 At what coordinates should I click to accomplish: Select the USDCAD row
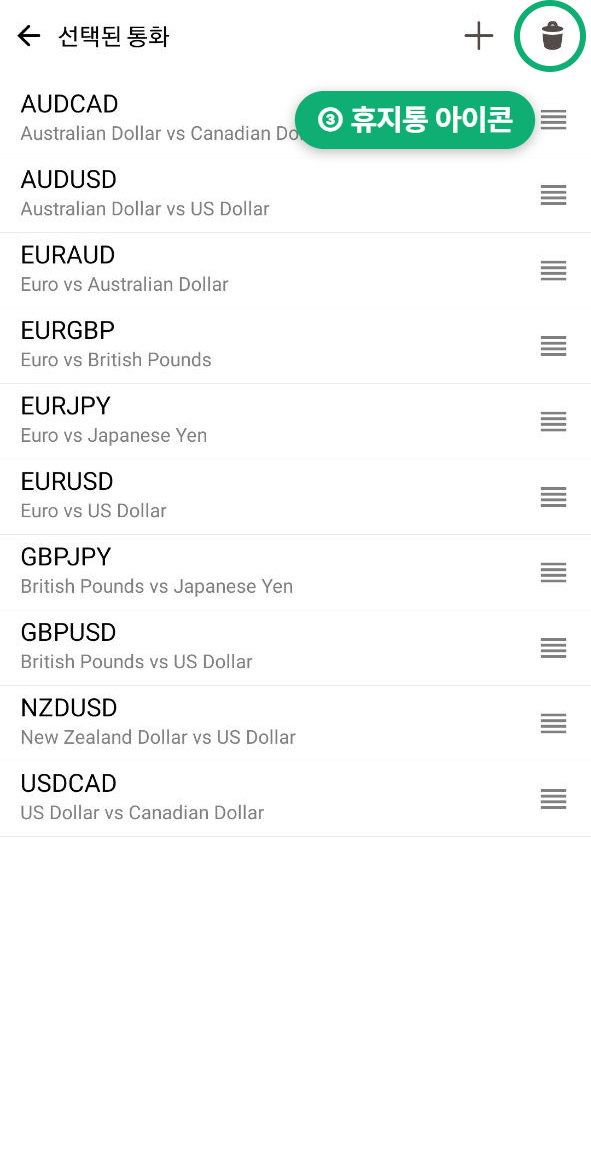[x=296, y=799]
